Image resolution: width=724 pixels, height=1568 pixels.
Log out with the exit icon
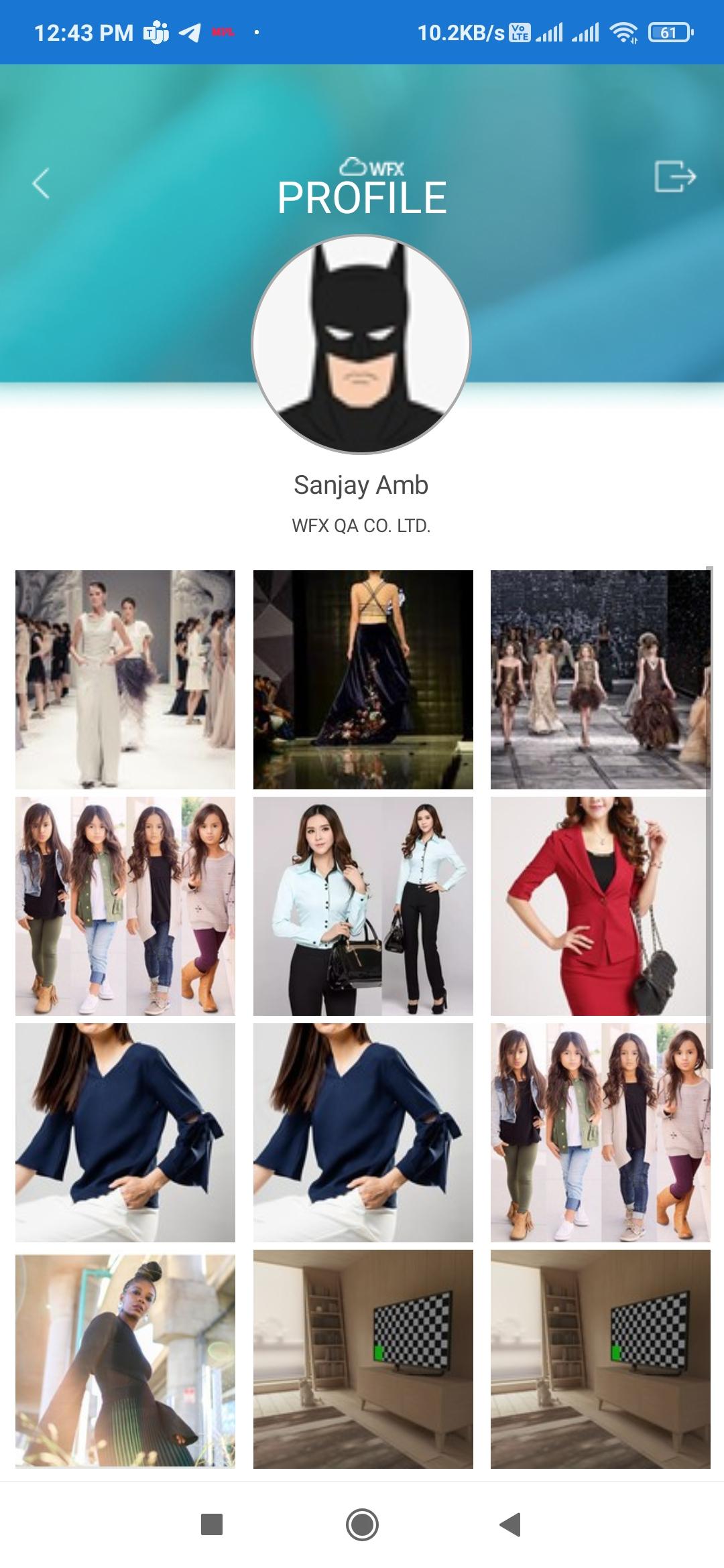[674, 177]
